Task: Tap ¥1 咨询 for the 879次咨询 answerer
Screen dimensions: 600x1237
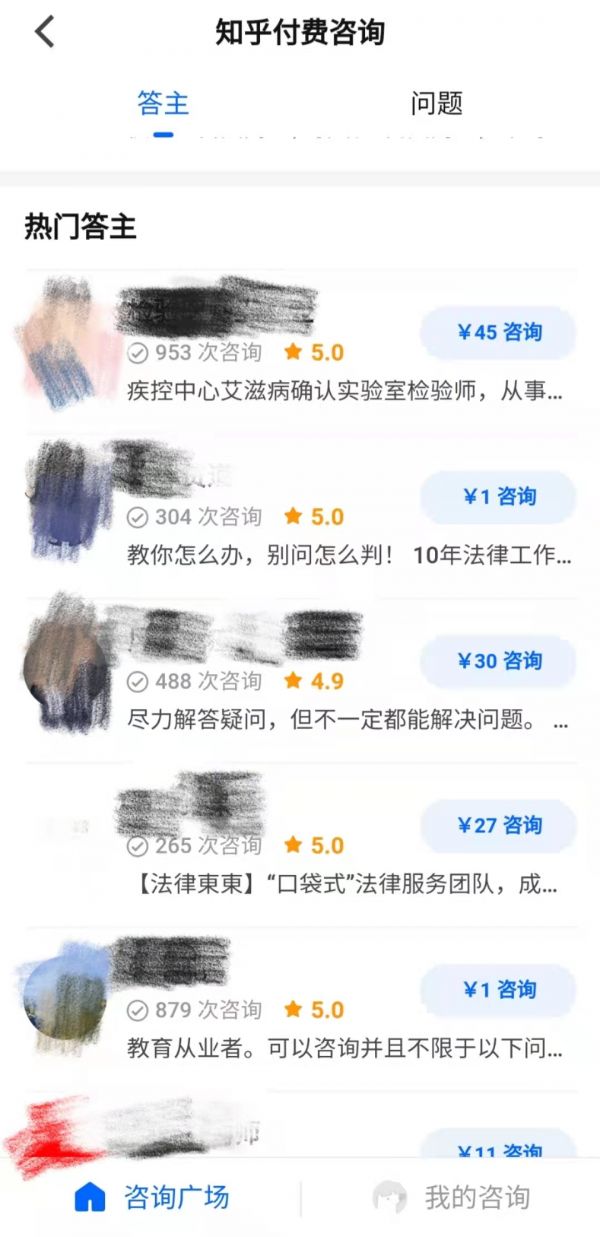Action: tap(498, 990)
